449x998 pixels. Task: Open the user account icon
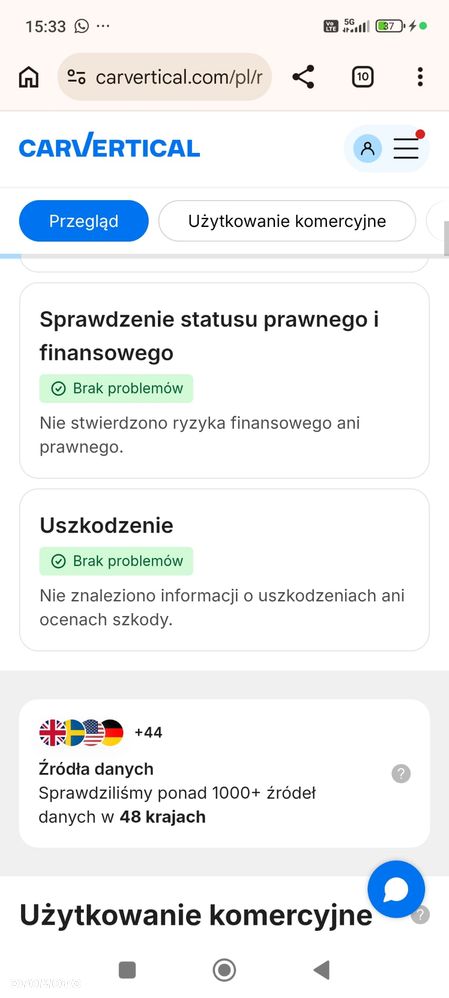367,148
